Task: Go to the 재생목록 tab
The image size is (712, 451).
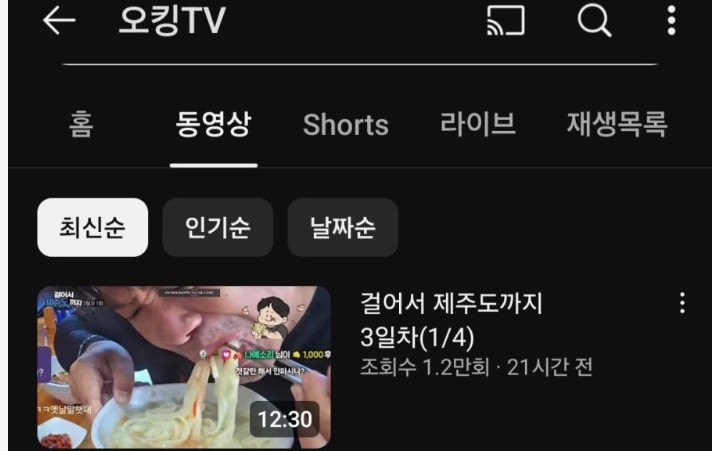Action: [x=616, y=125]
